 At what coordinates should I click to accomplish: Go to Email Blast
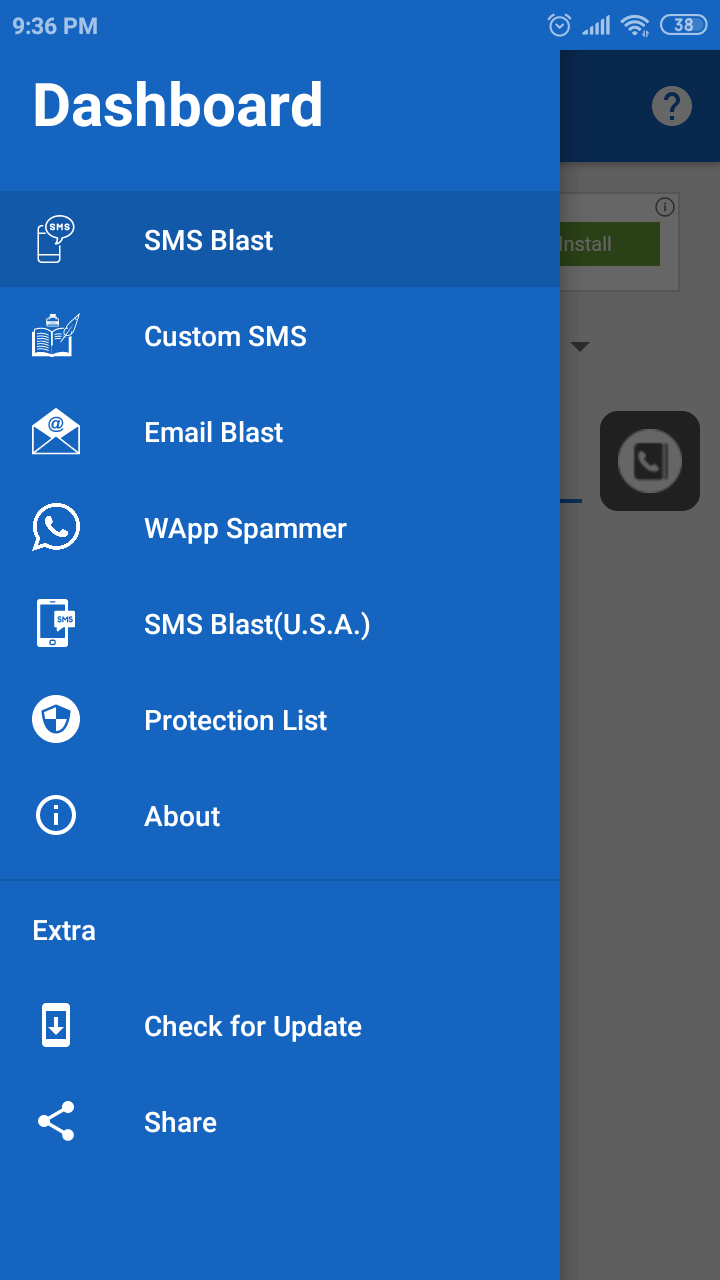280,432
